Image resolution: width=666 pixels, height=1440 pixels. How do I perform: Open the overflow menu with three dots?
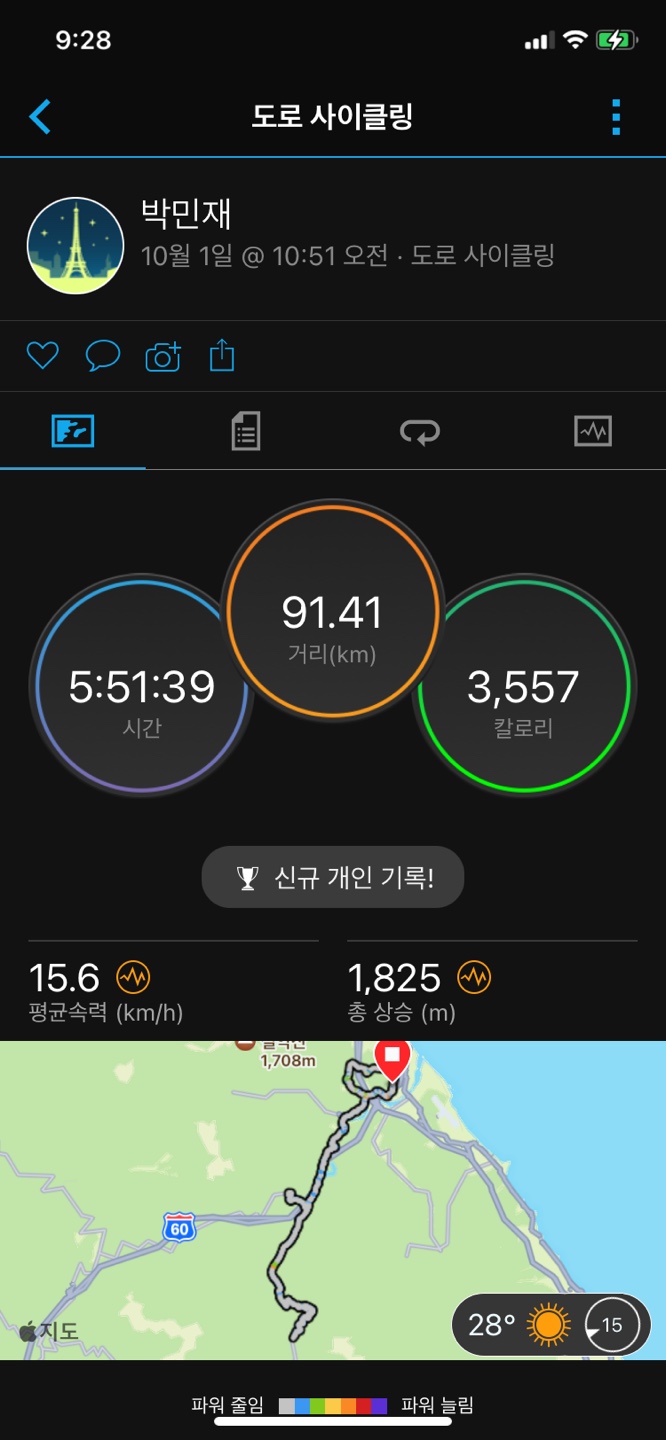point(616,117)
